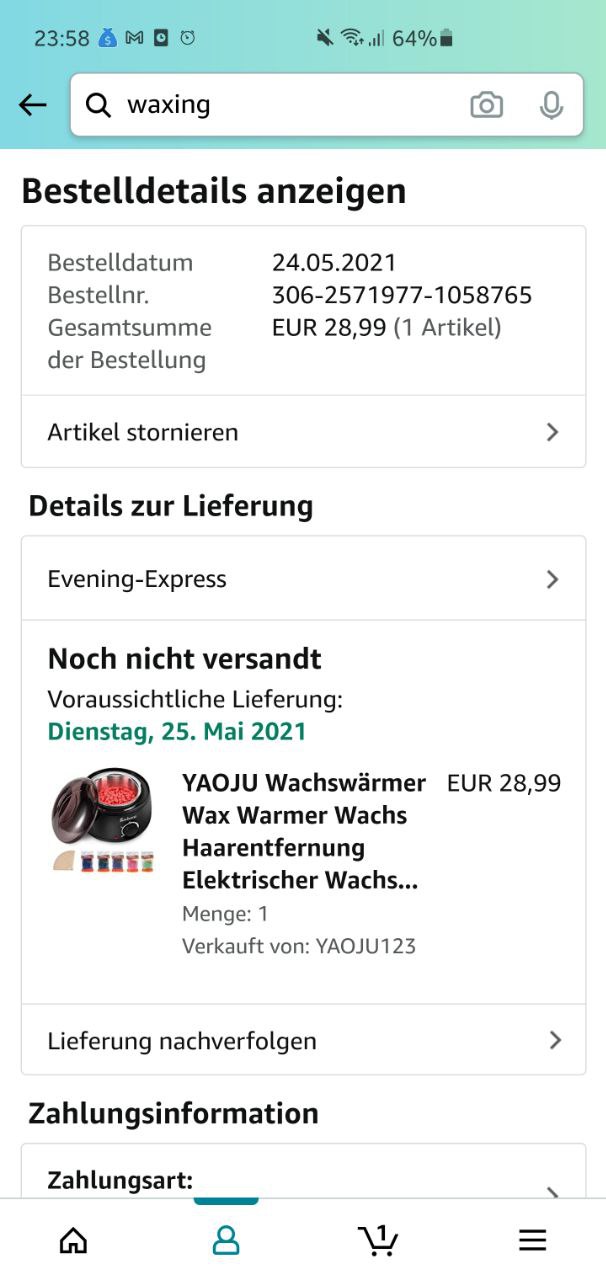This screenshot has width=606, height=1280.
Task: Open Artikel stornieren
Action: (x=303, y=432)
